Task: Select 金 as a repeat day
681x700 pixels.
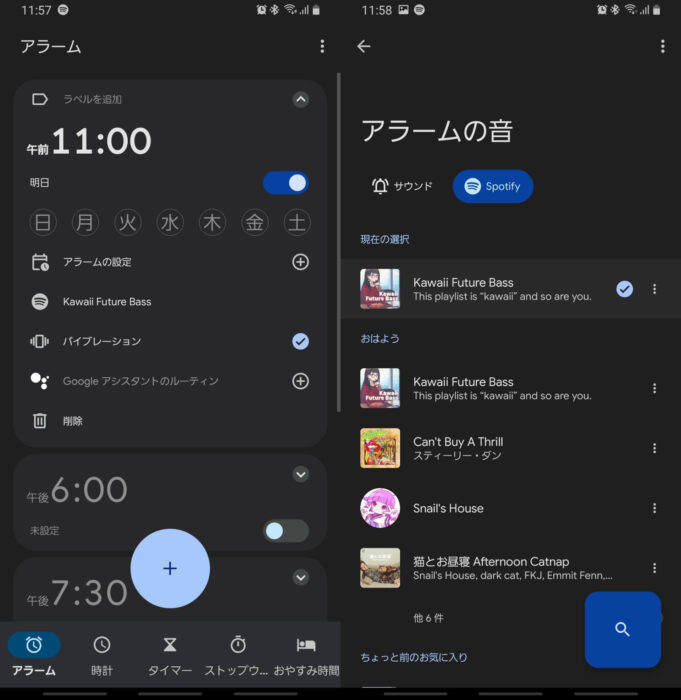Action: (x=255, y=222)
